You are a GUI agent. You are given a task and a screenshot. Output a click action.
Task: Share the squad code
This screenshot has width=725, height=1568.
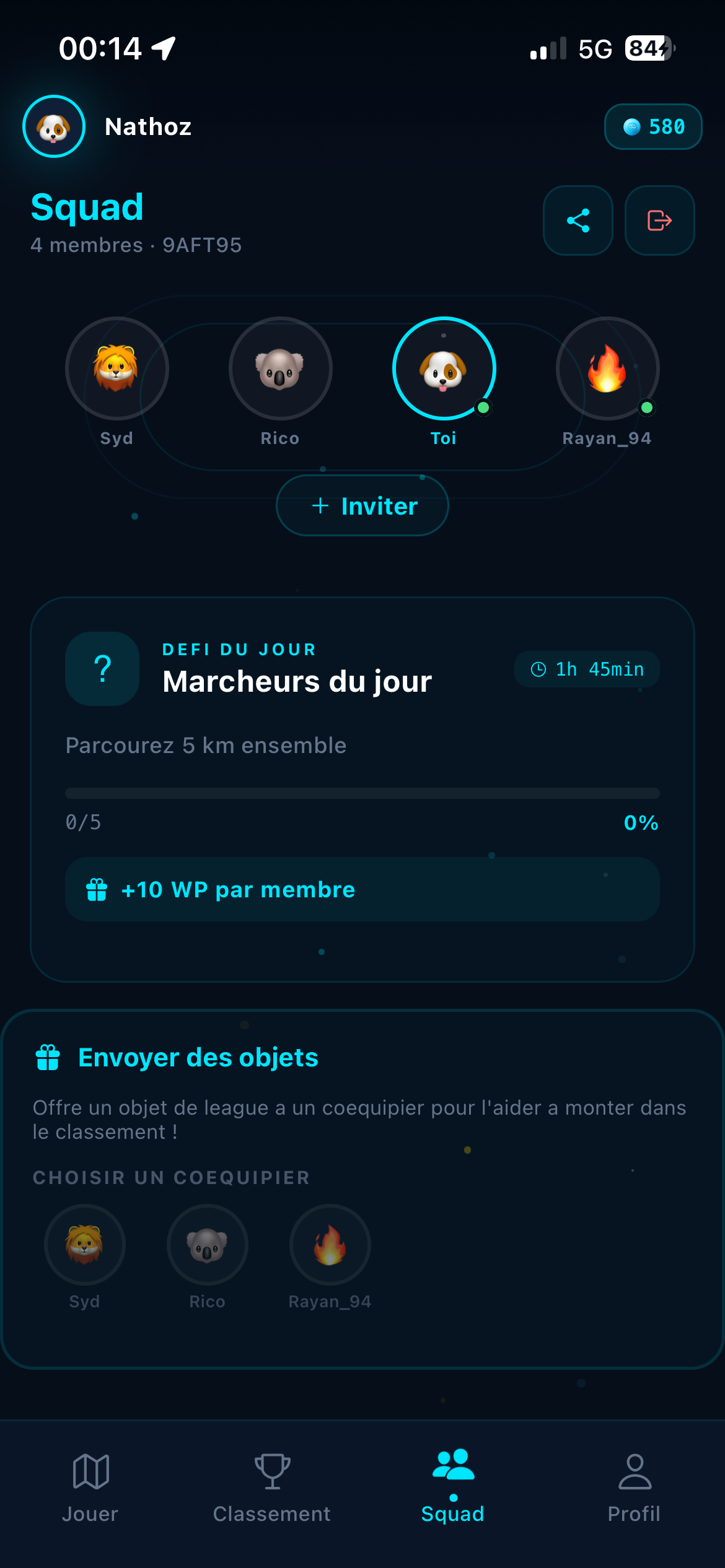[x=578, y=220]
